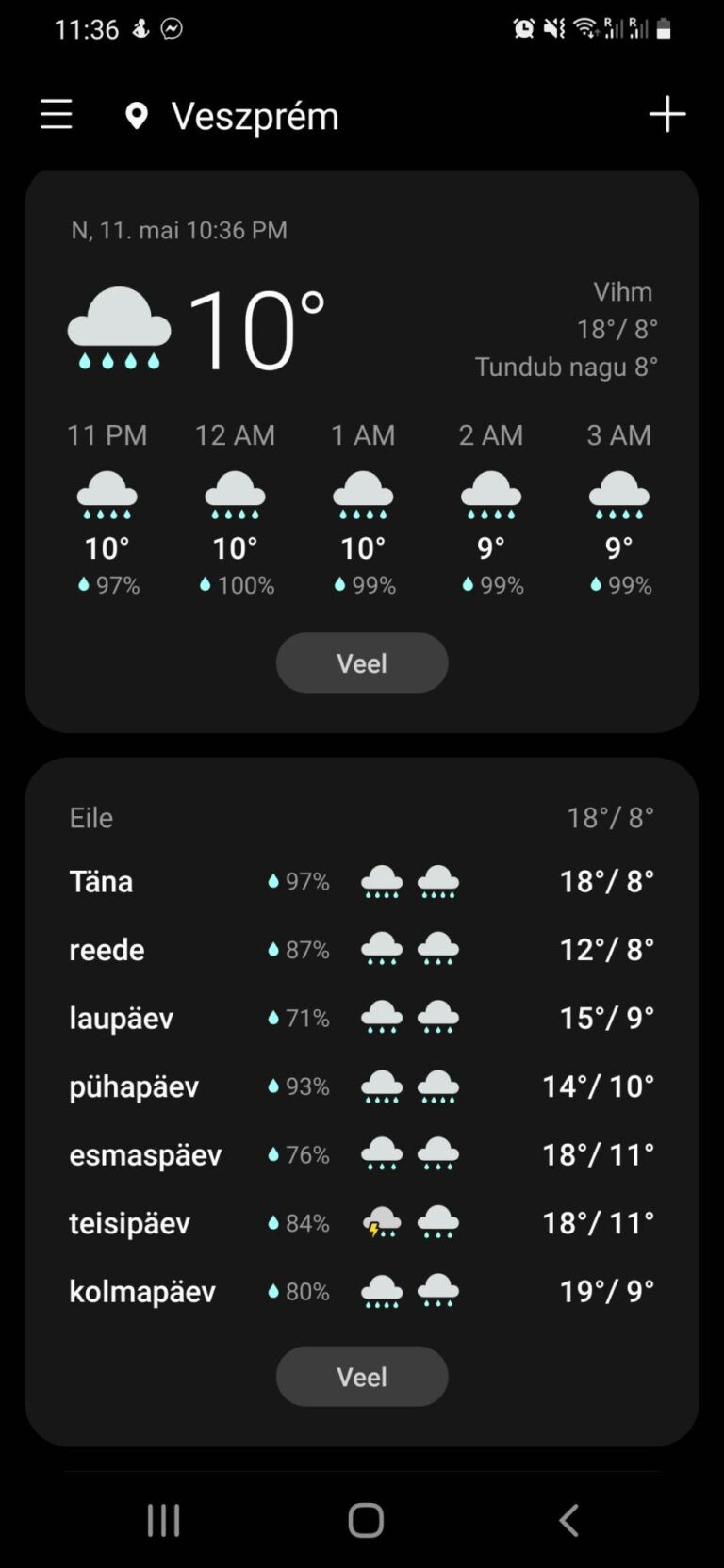Viewport: 724px width, 1568px height.
Task: Open the reede forecast row
Action: click(362, 950)
